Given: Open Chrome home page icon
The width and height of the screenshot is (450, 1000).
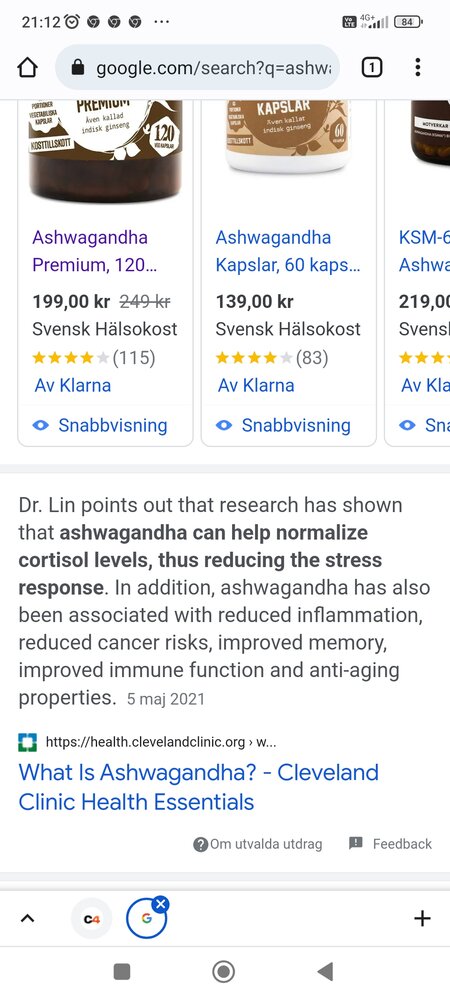Looking at the screenshot, I should coord(27,68).
